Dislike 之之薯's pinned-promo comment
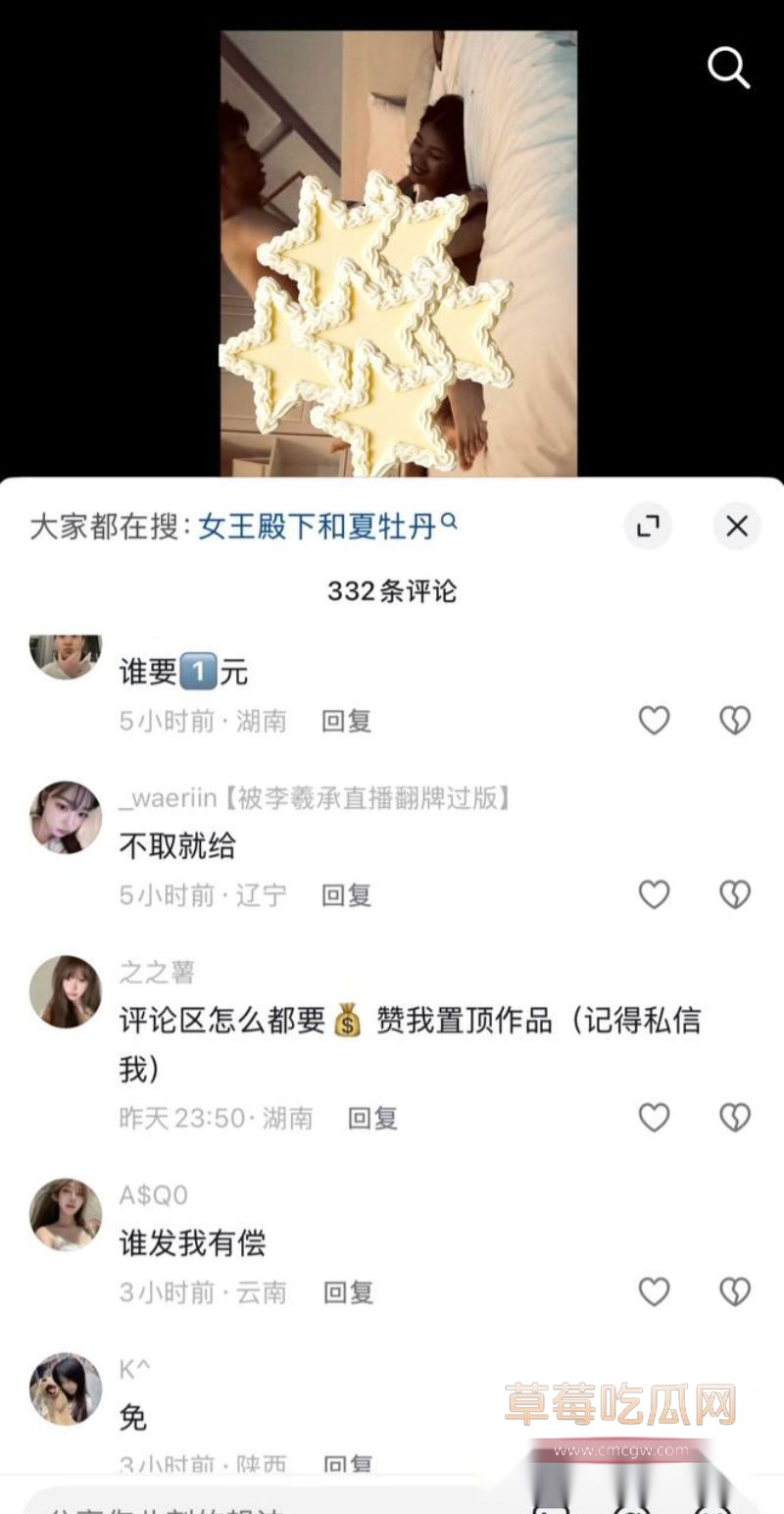Screen dimensions: 784x1514 pos(733,1117)
